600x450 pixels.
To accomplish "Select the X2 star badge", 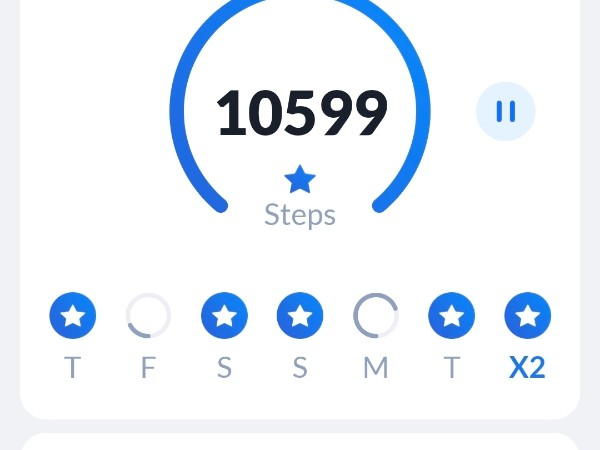I will (527, 316).
